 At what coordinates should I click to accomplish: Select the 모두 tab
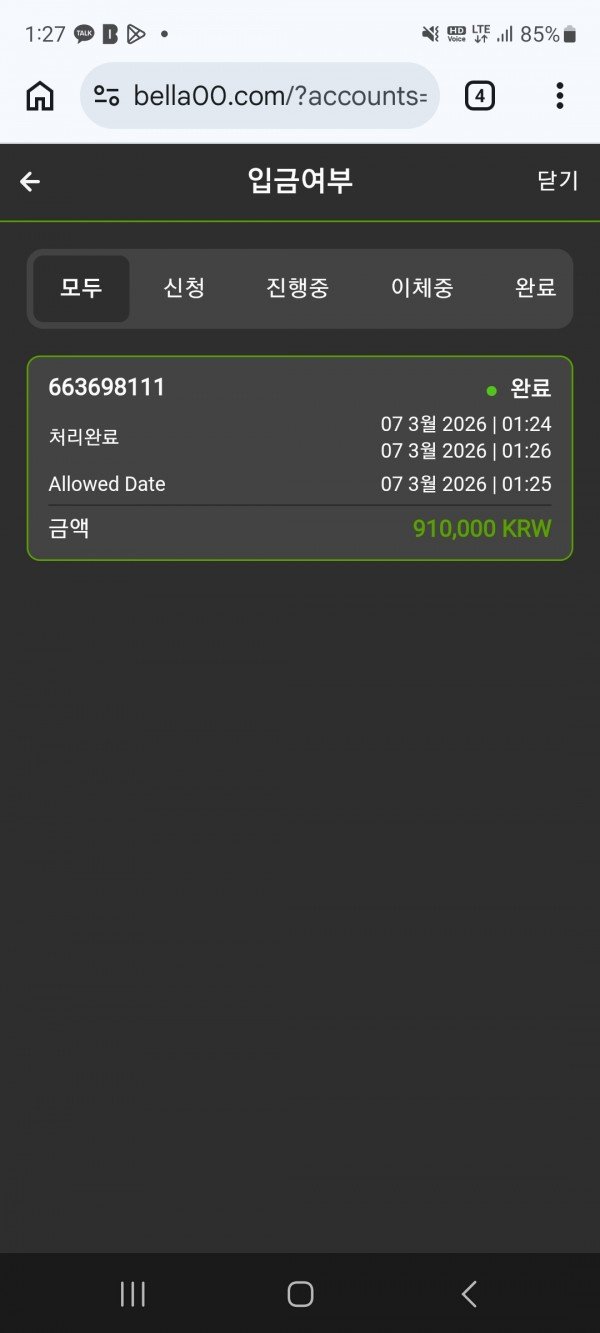(81, 289)
